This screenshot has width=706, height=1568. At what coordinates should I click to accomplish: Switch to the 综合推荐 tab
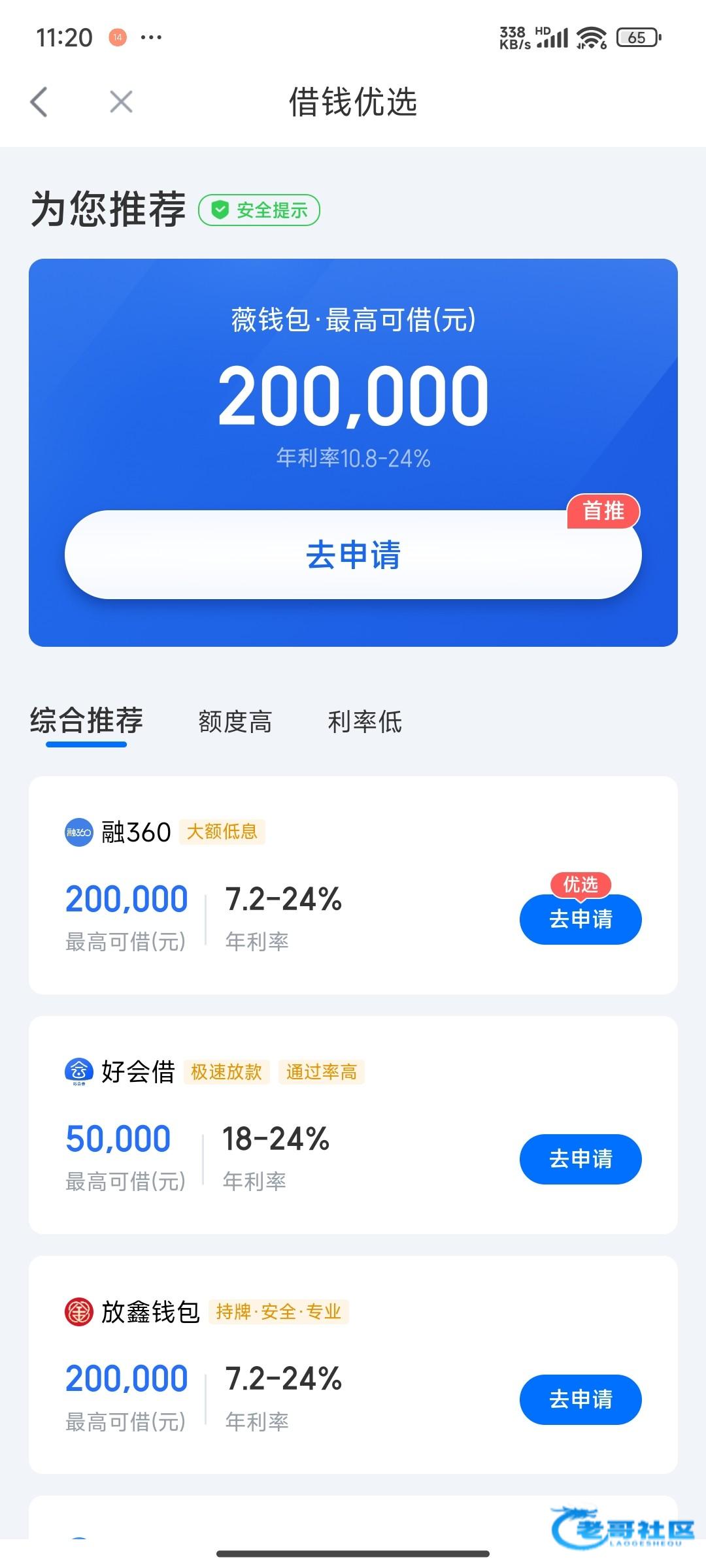(86, 721)
